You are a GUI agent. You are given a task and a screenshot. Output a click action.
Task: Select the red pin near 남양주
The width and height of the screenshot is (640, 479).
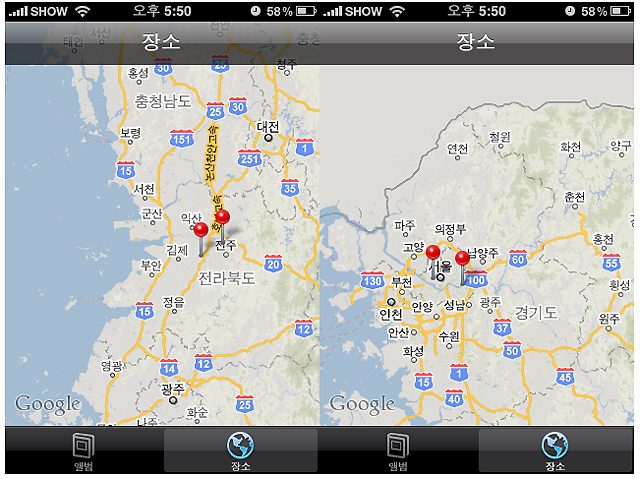point(462,259)
